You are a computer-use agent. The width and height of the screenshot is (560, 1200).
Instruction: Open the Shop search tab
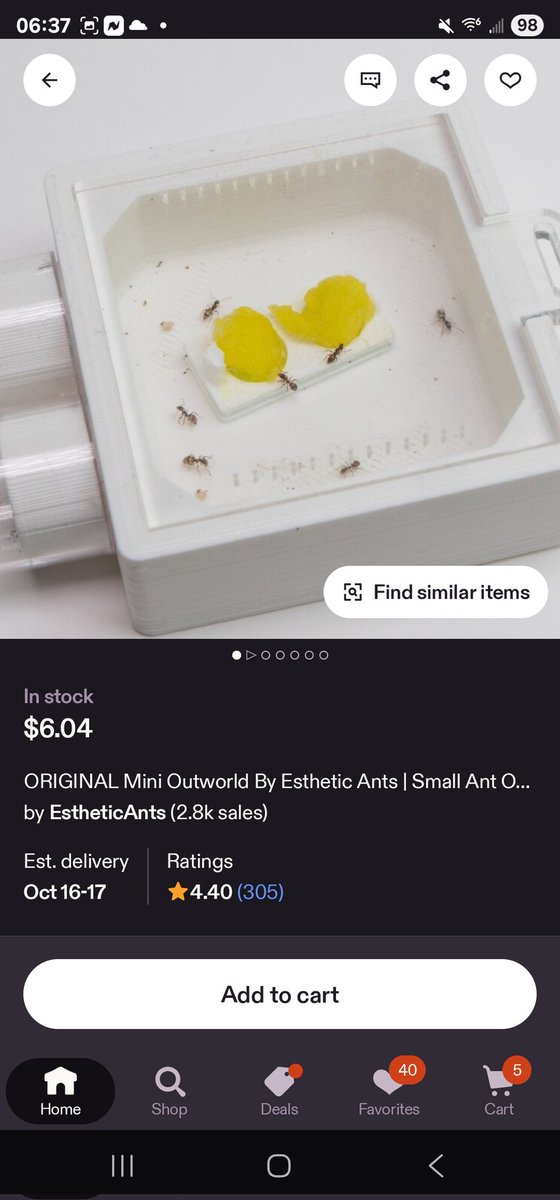(169, 1090)
